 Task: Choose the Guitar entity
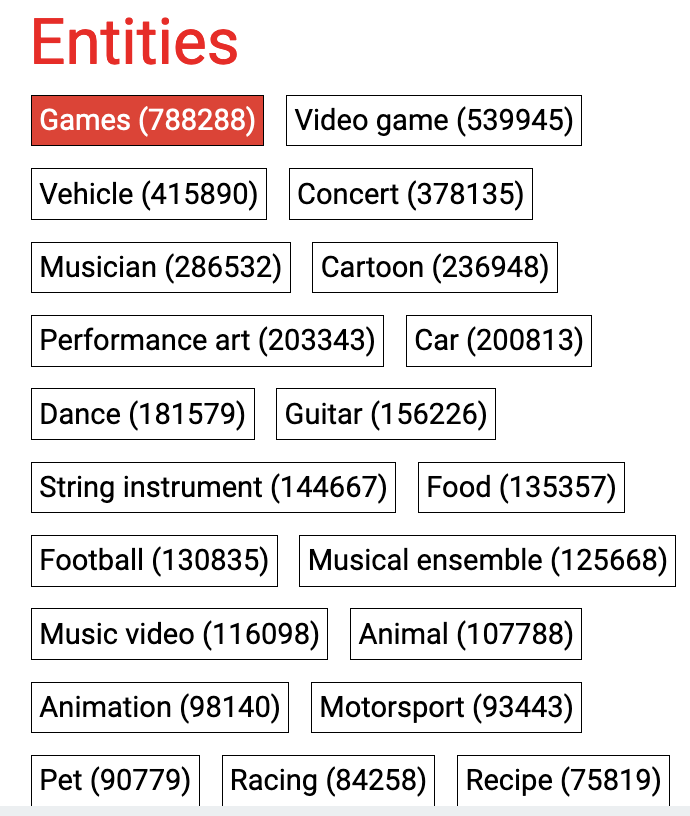coord(385,414)
